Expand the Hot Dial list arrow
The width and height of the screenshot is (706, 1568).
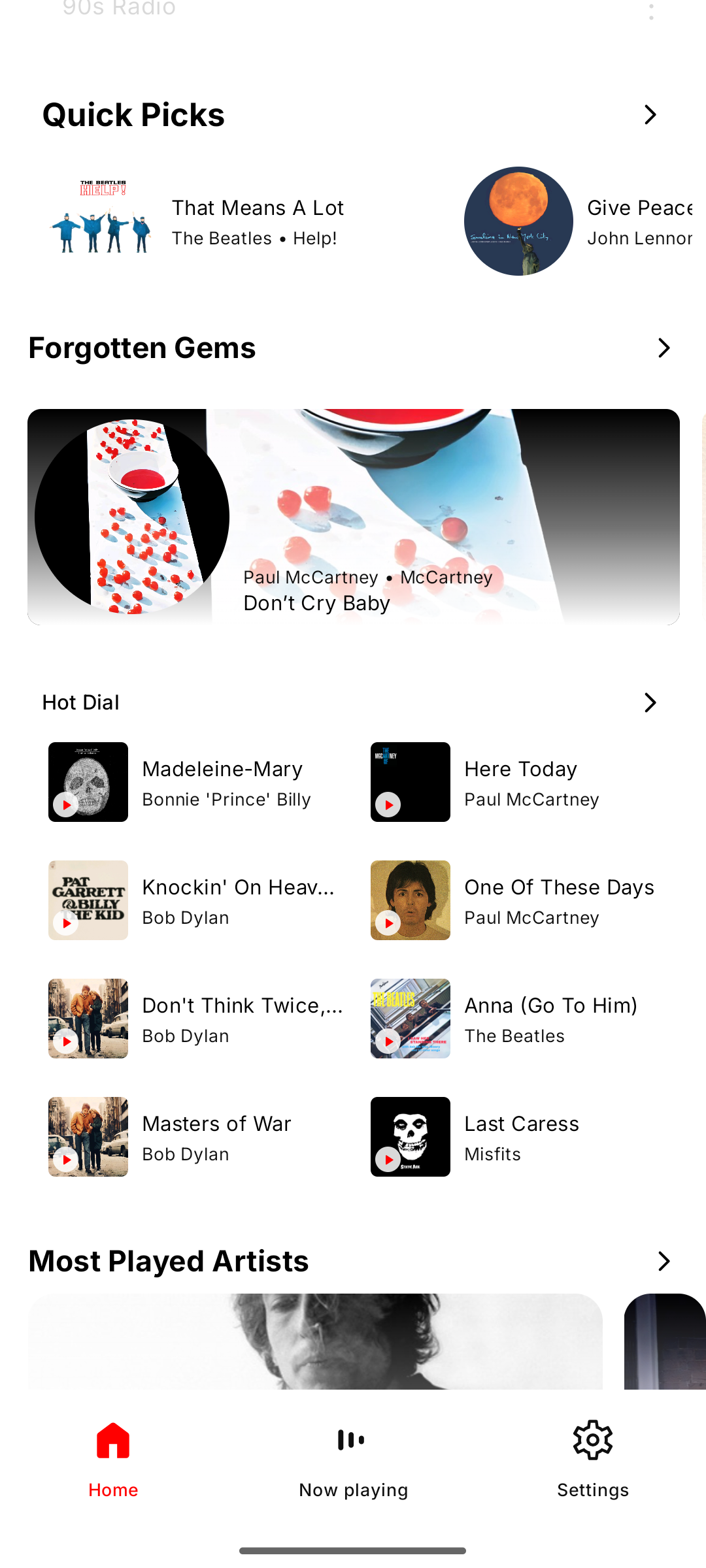pos(650,703)
